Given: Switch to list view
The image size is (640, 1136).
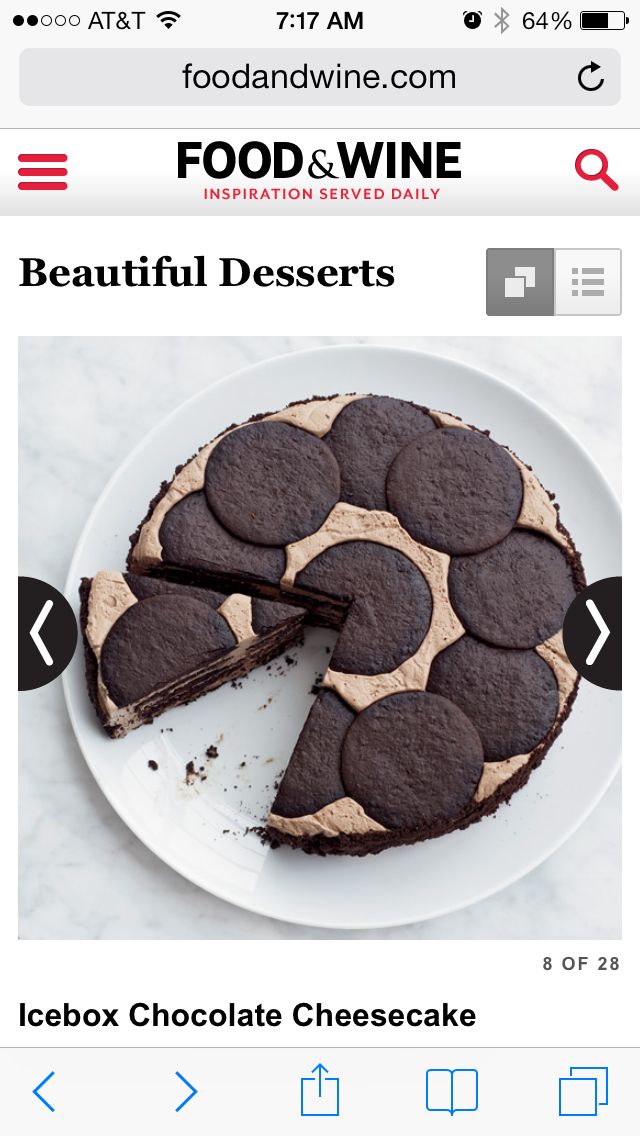Looking at the screenshot, I should tap(588, 282).
